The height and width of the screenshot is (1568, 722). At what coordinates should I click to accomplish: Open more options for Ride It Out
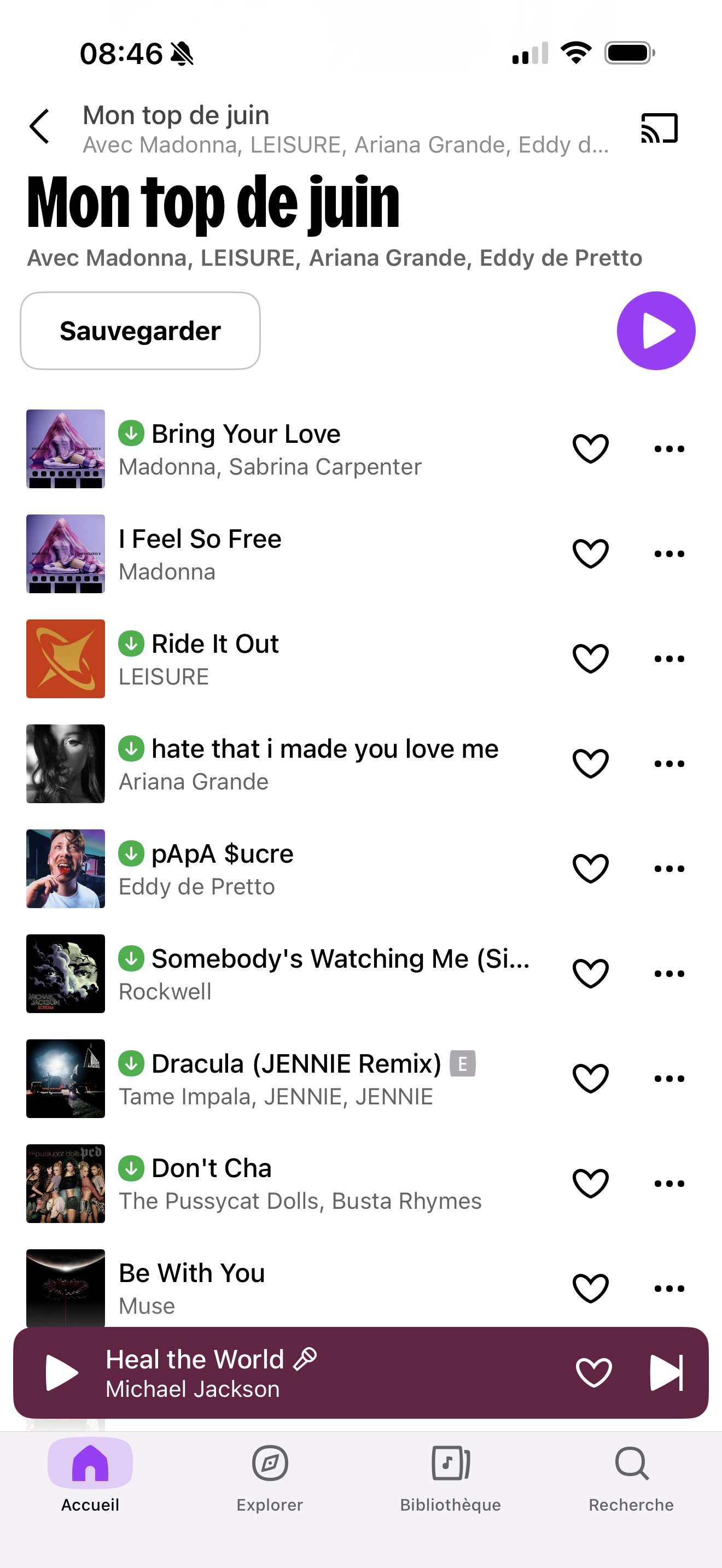(x=669, y=659)
